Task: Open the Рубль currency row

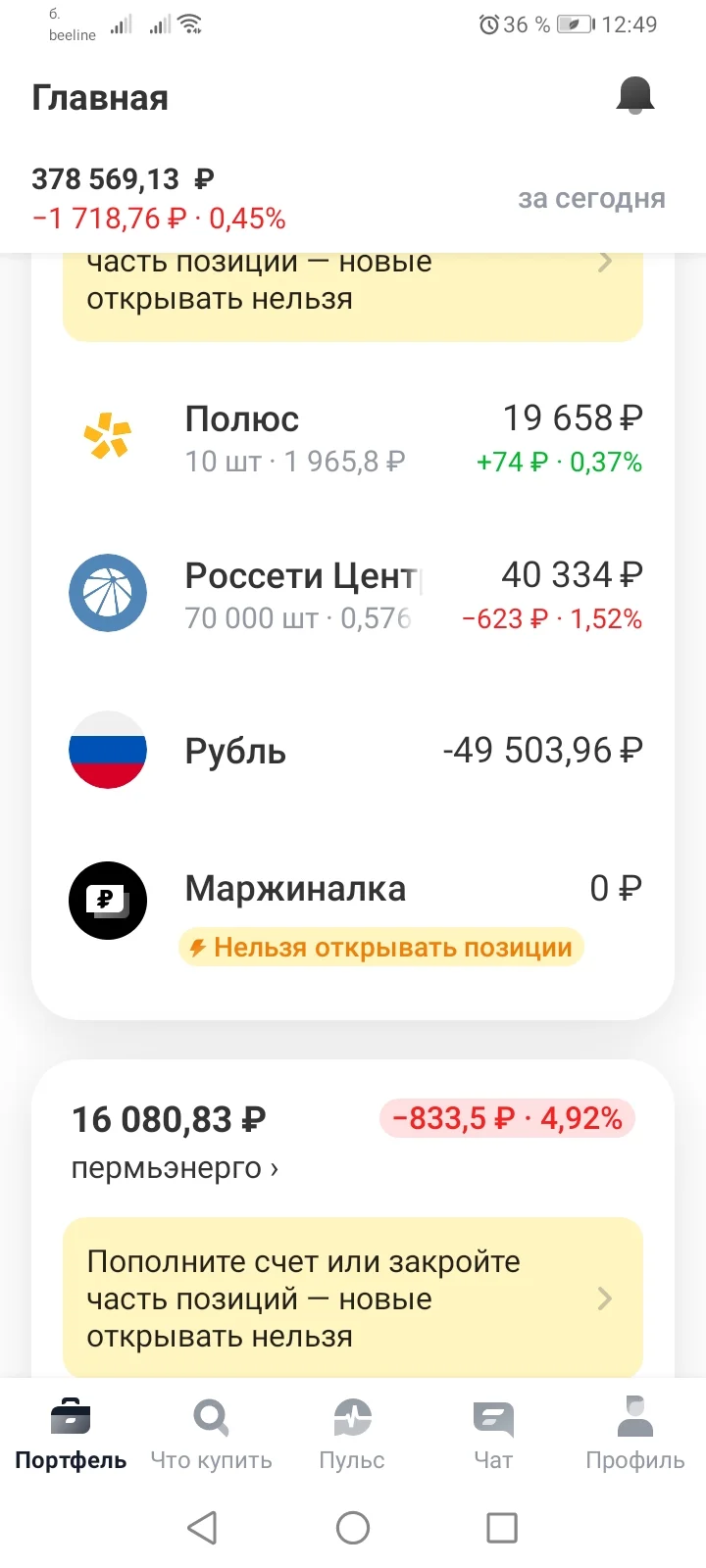Action: 353,751
